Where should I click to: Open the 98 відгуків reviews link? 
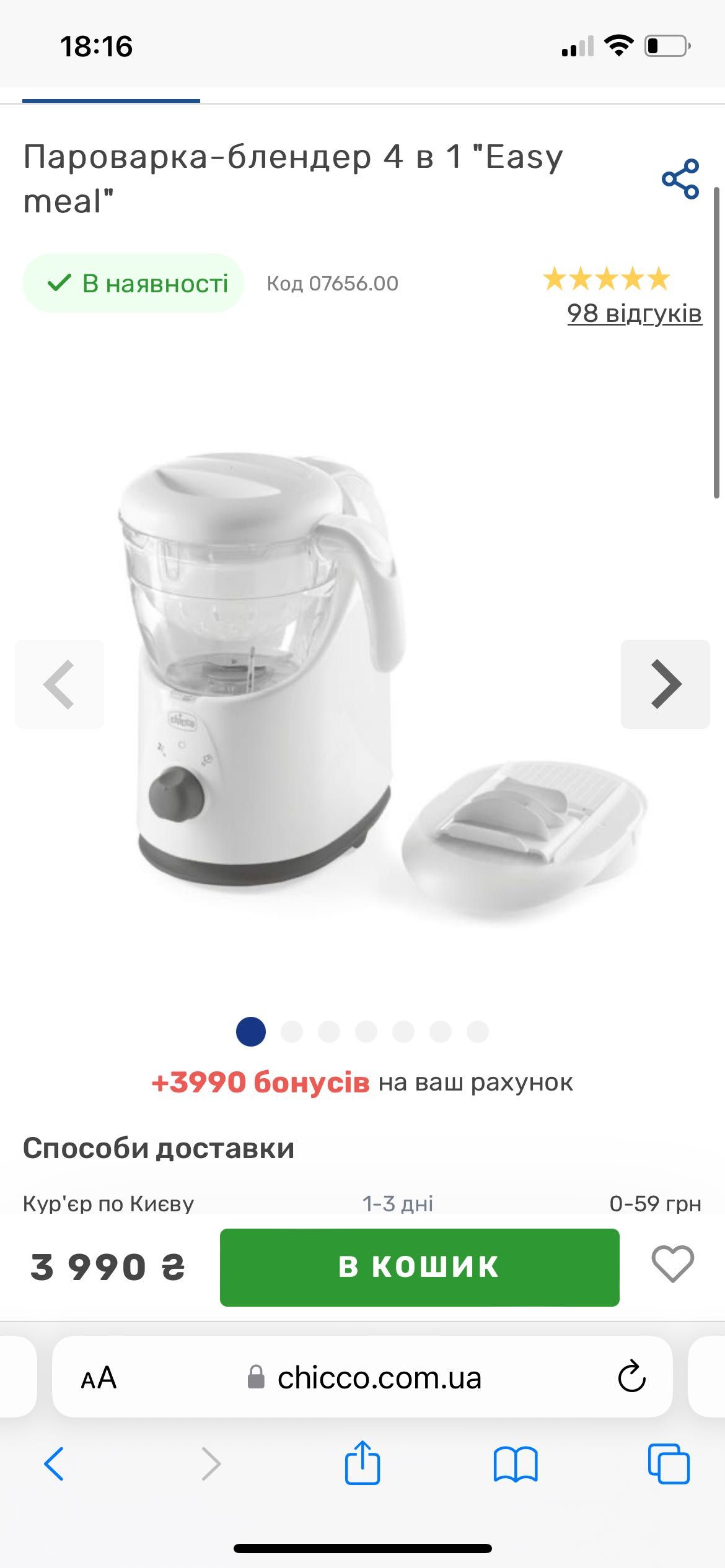click(x=634, y=313)
